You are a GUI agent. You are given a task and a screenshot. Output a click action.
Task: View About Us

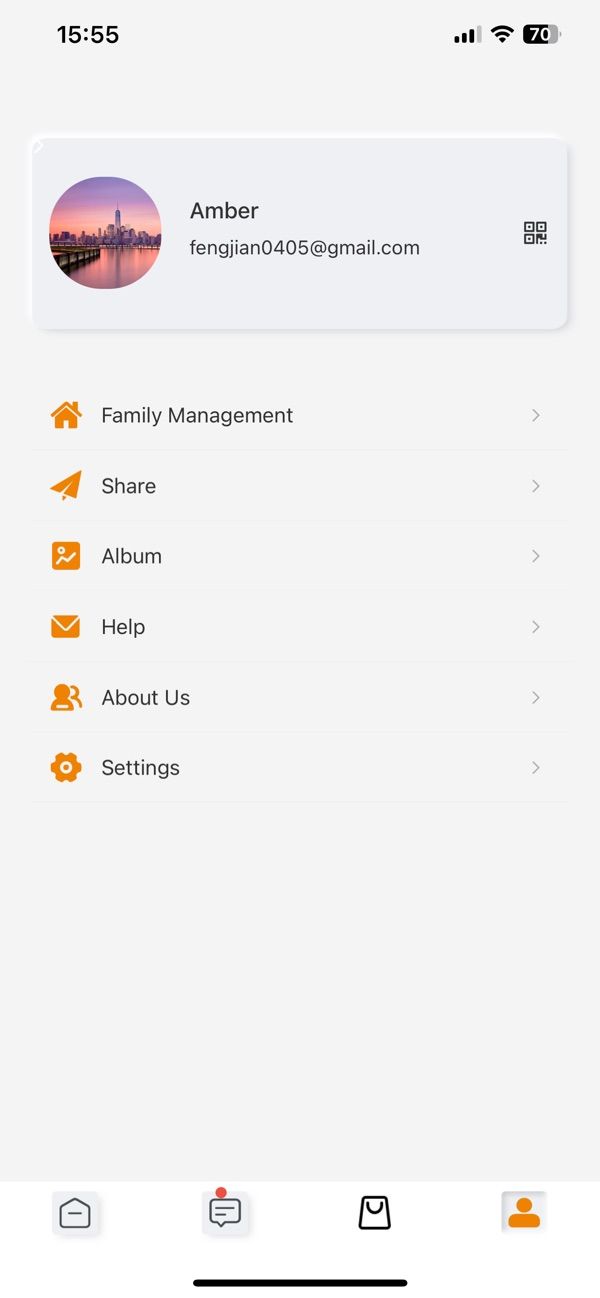tap(298, 698)
